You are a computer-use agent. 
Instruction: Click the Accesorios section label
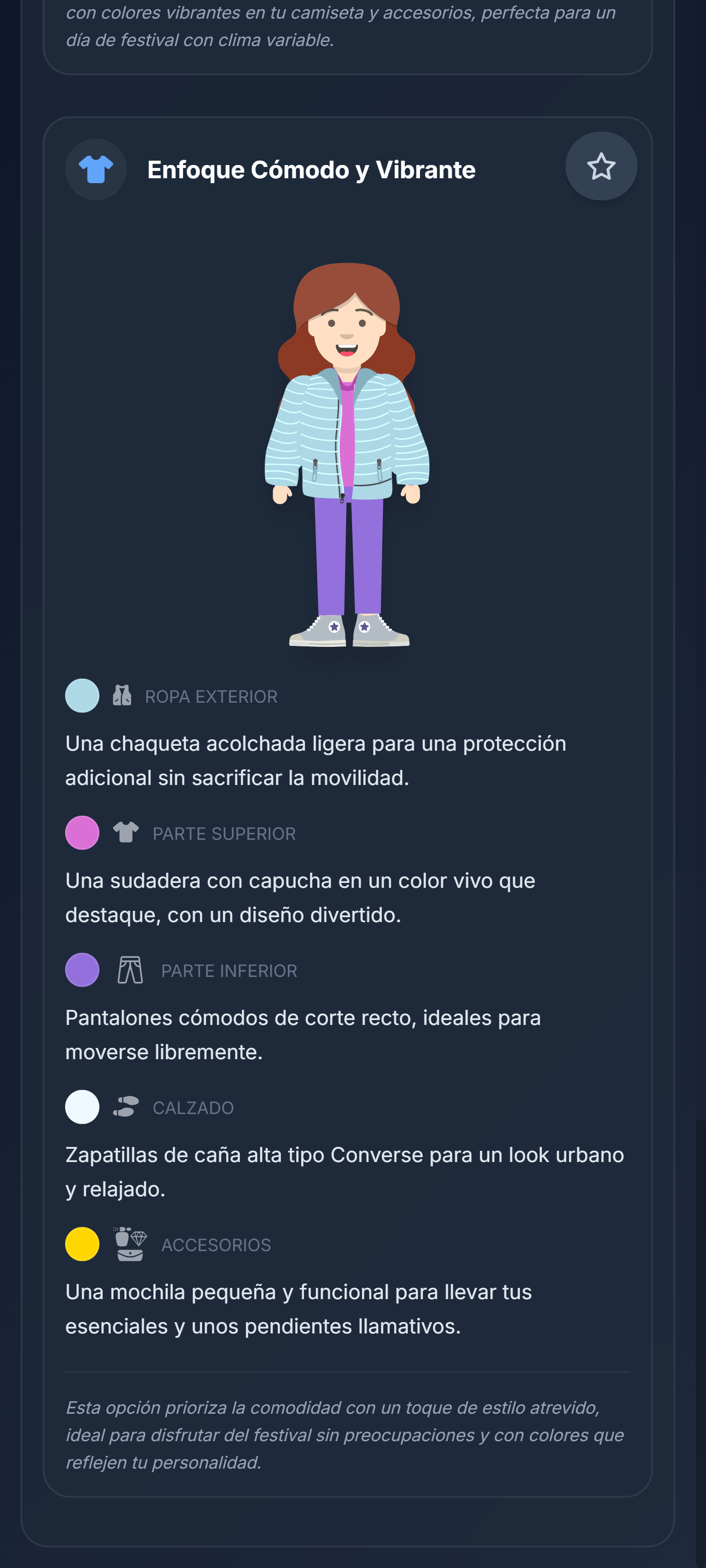point(216,1245)
